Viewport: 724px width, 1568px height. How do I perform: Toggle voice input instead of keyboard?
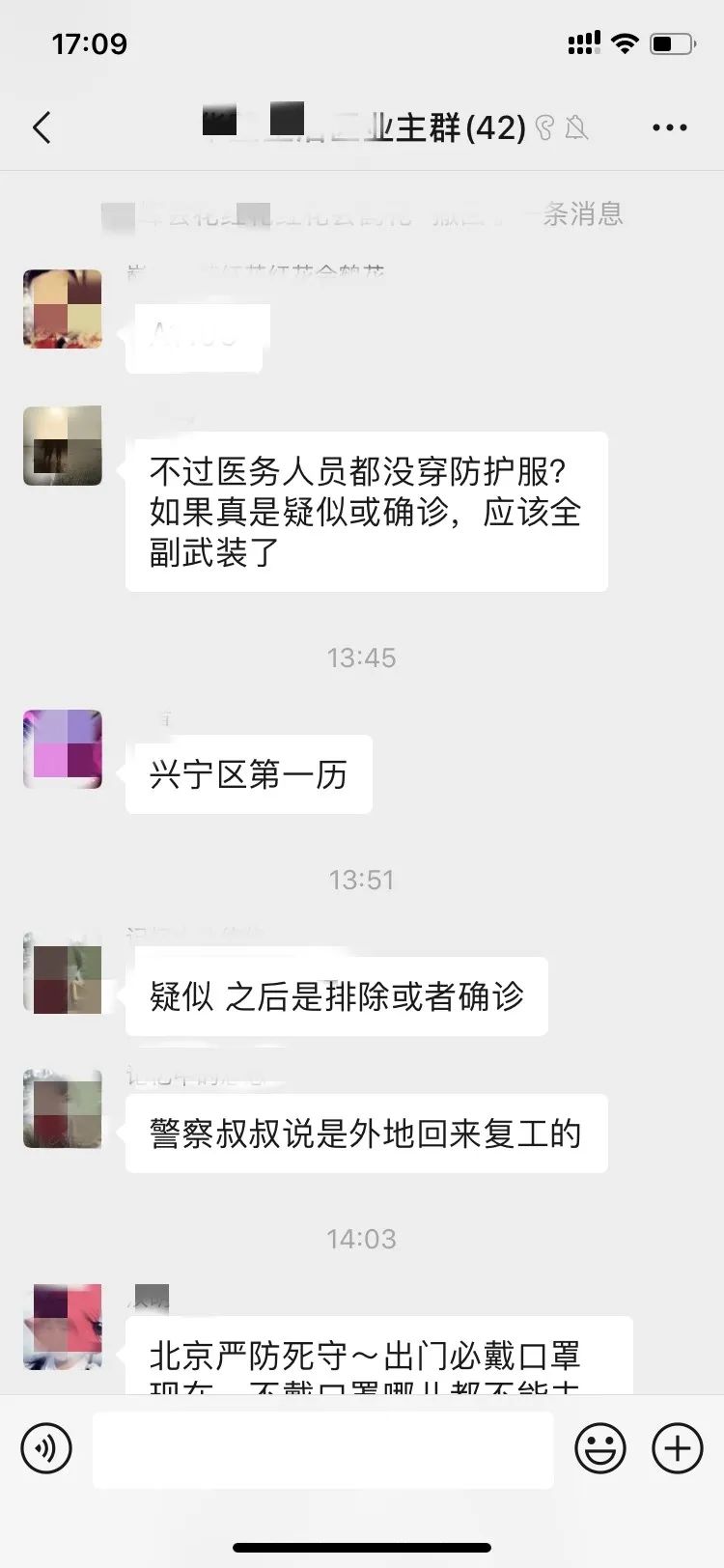point(45,1449)
